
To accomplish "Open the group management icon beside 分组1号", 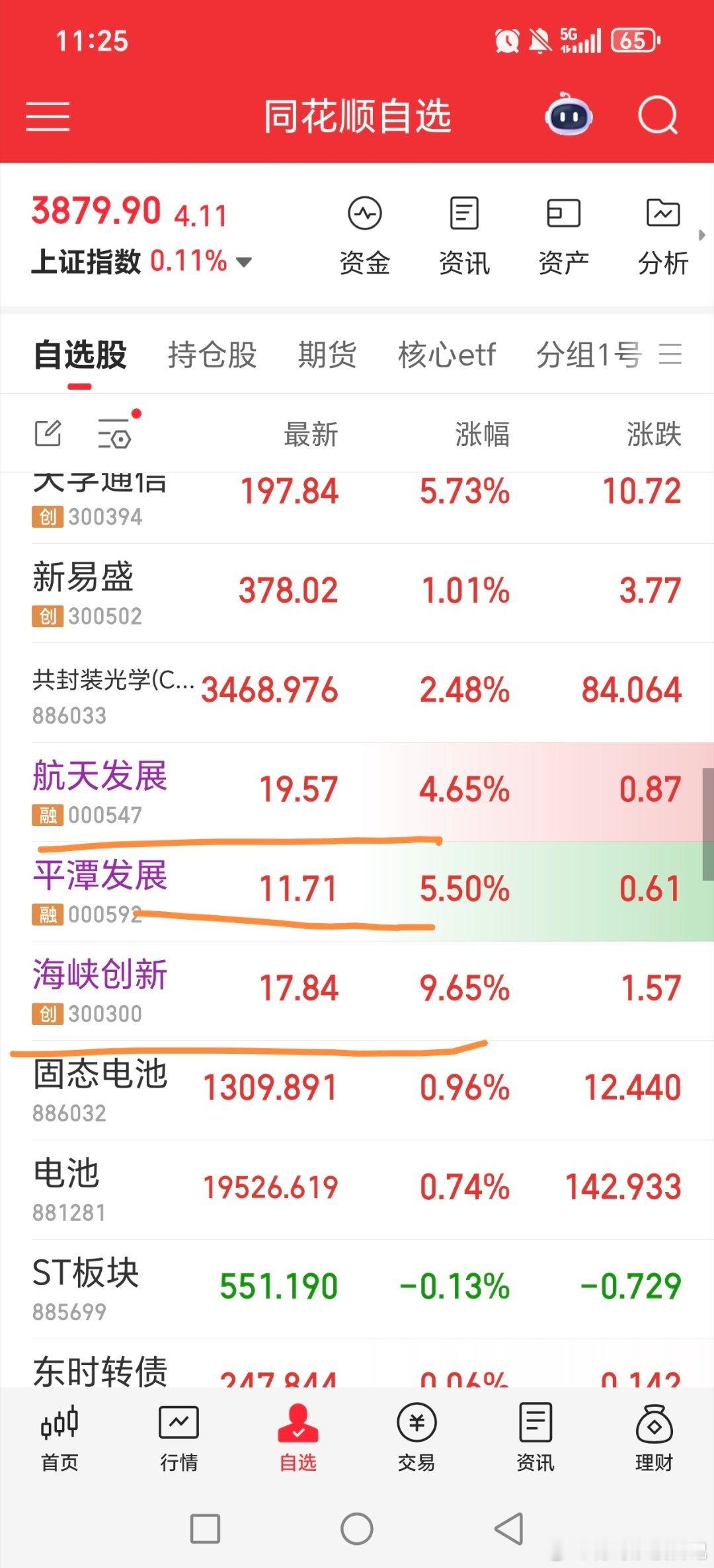I will [670, 355].
